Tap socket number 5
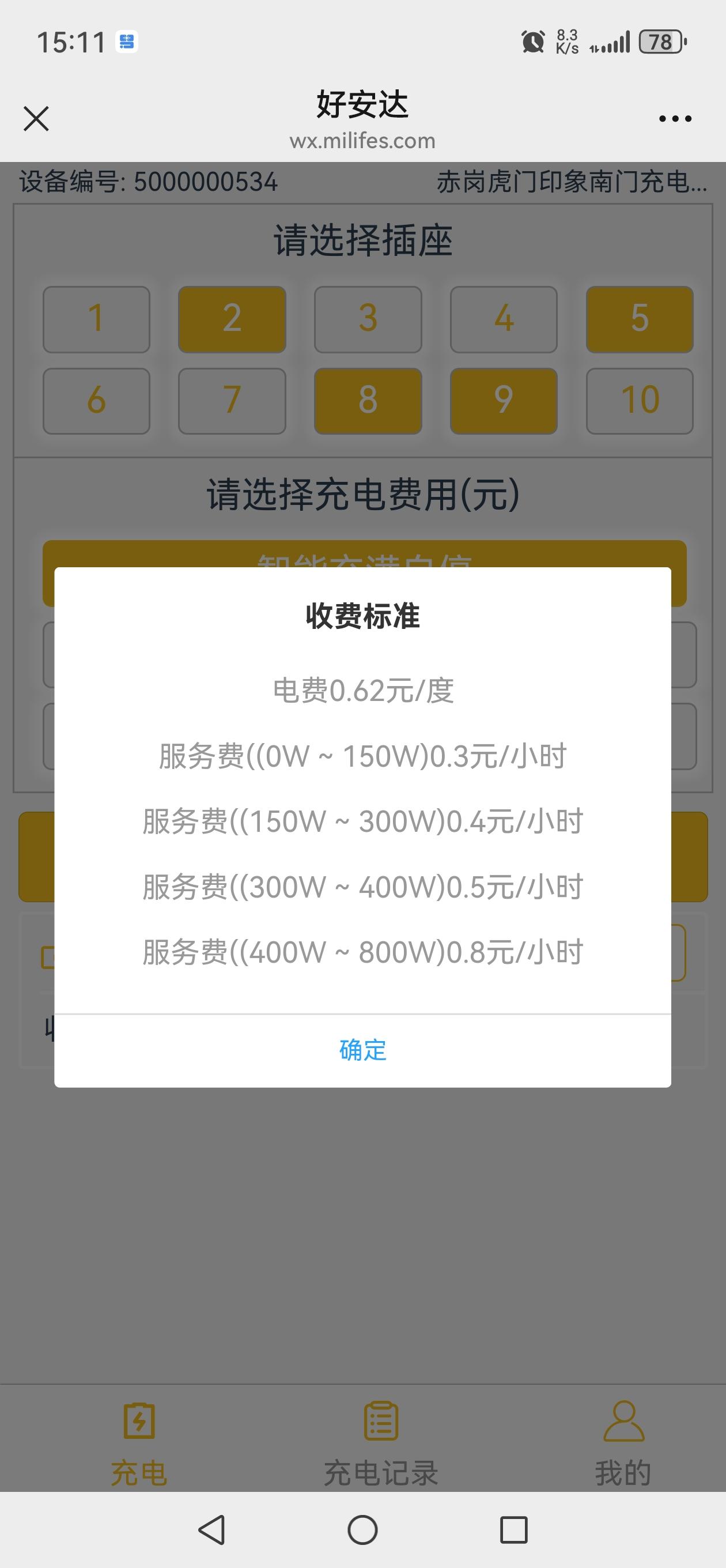Image resolution: width=726 pixels, height=1568 pixels. [639, 319]
